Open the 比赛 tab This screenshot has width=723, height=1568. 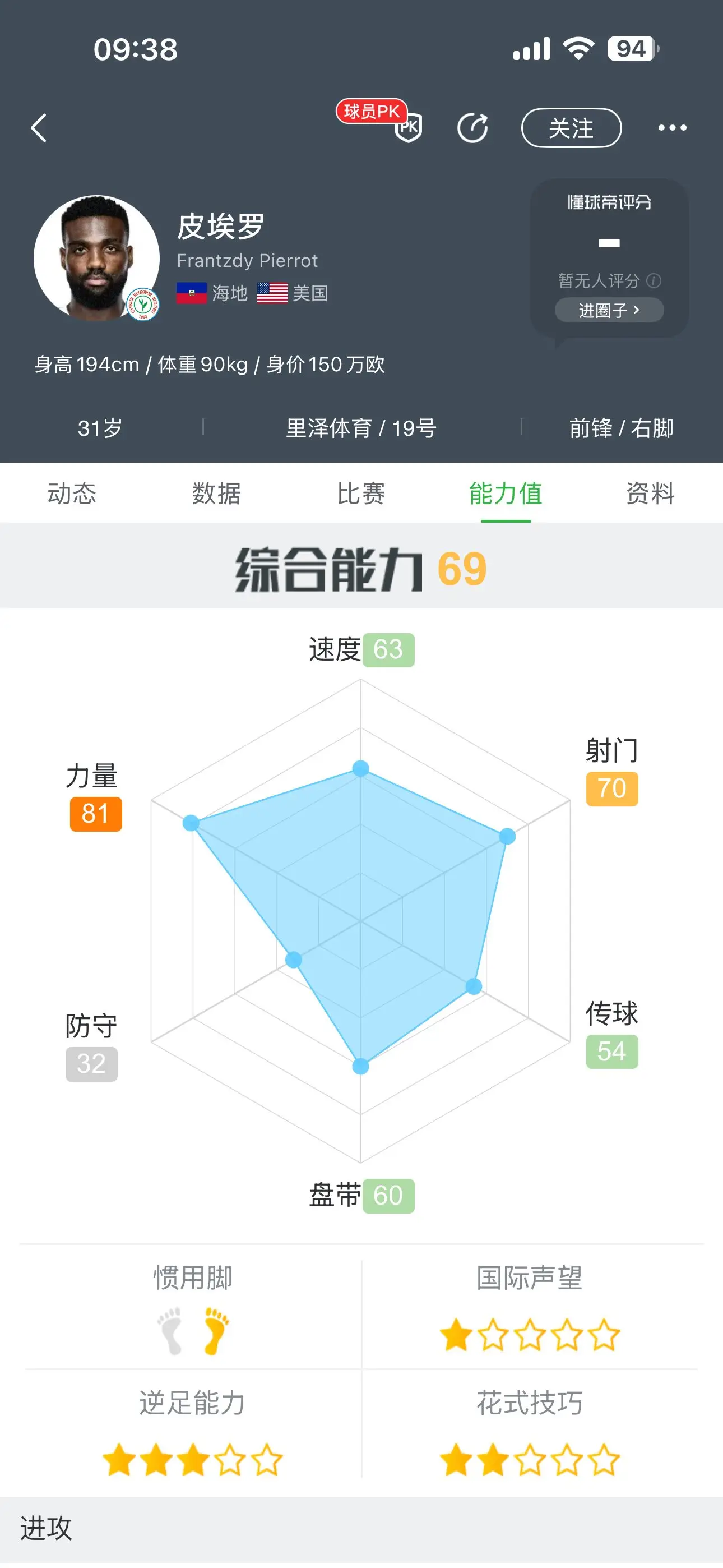tap(361, 493)
